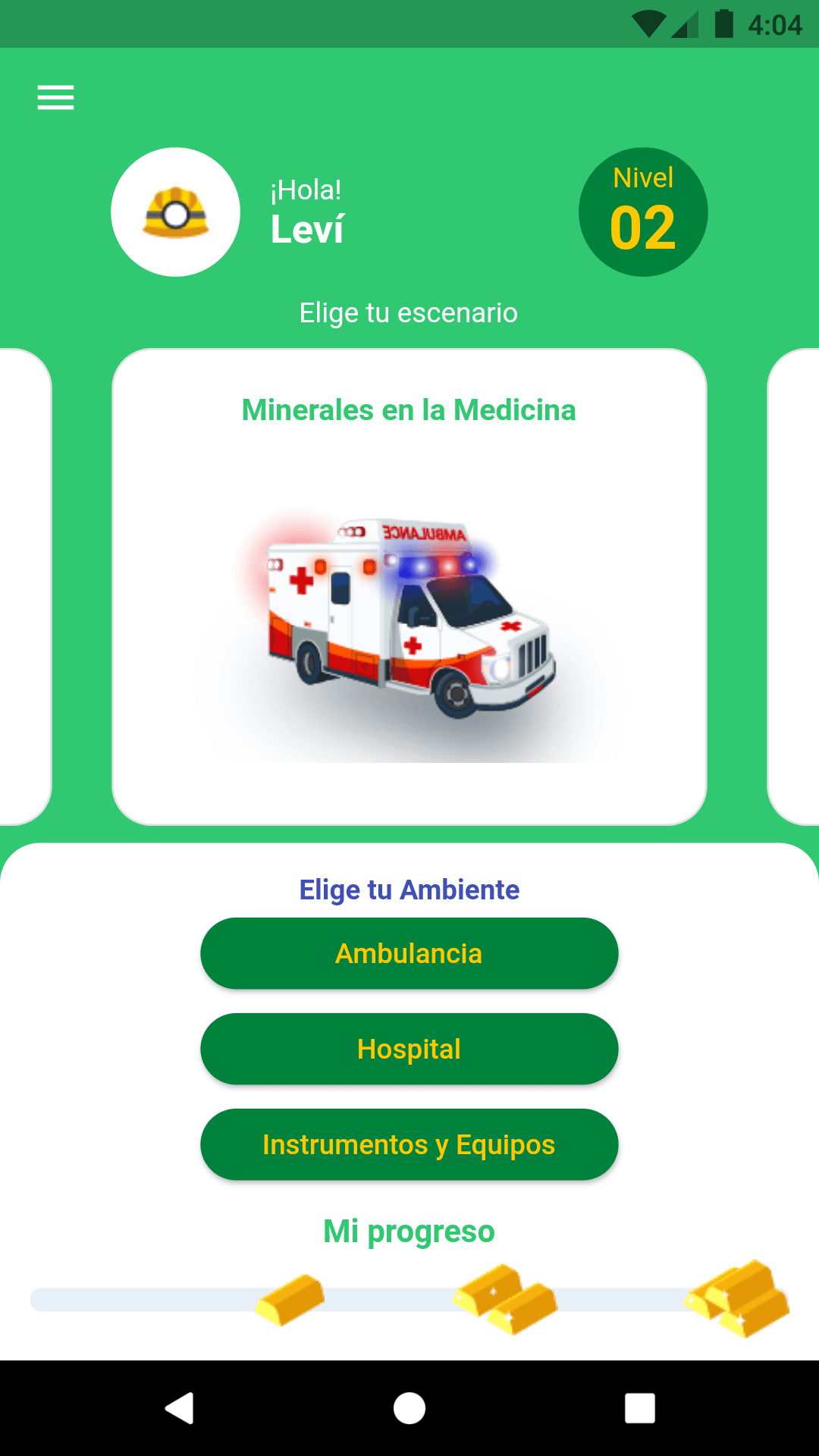
Task: Choose the Hospital environment
Action: pos(409,1049)
